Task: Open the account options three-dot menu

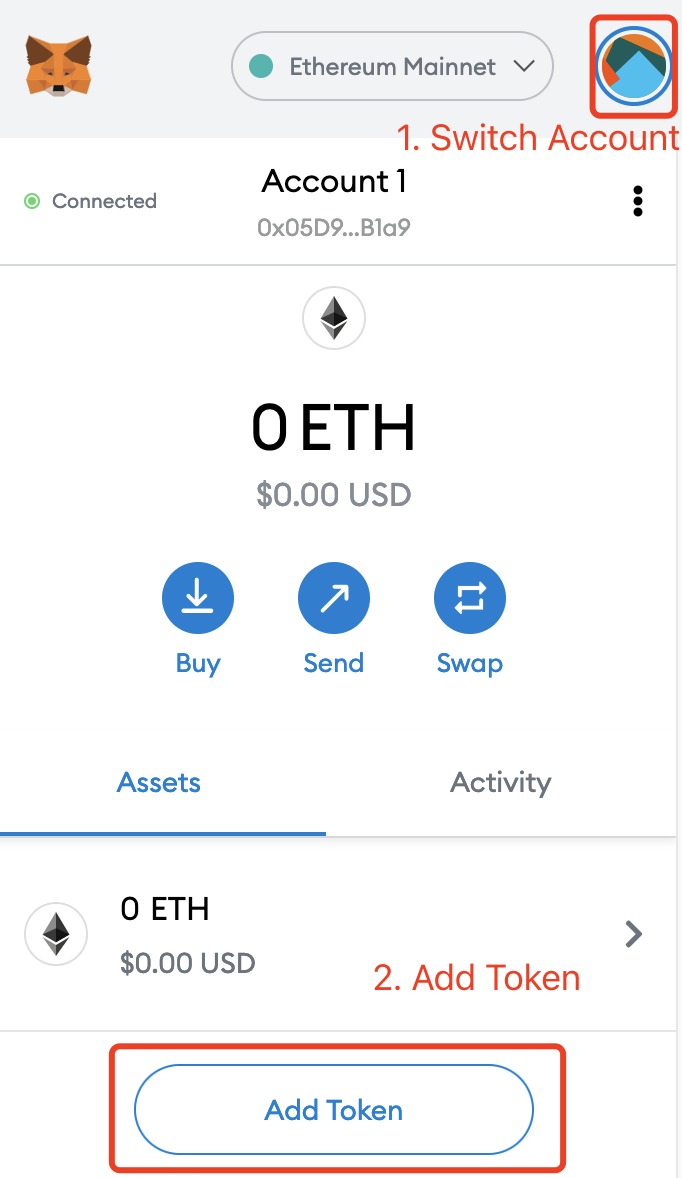Action: 637,201
